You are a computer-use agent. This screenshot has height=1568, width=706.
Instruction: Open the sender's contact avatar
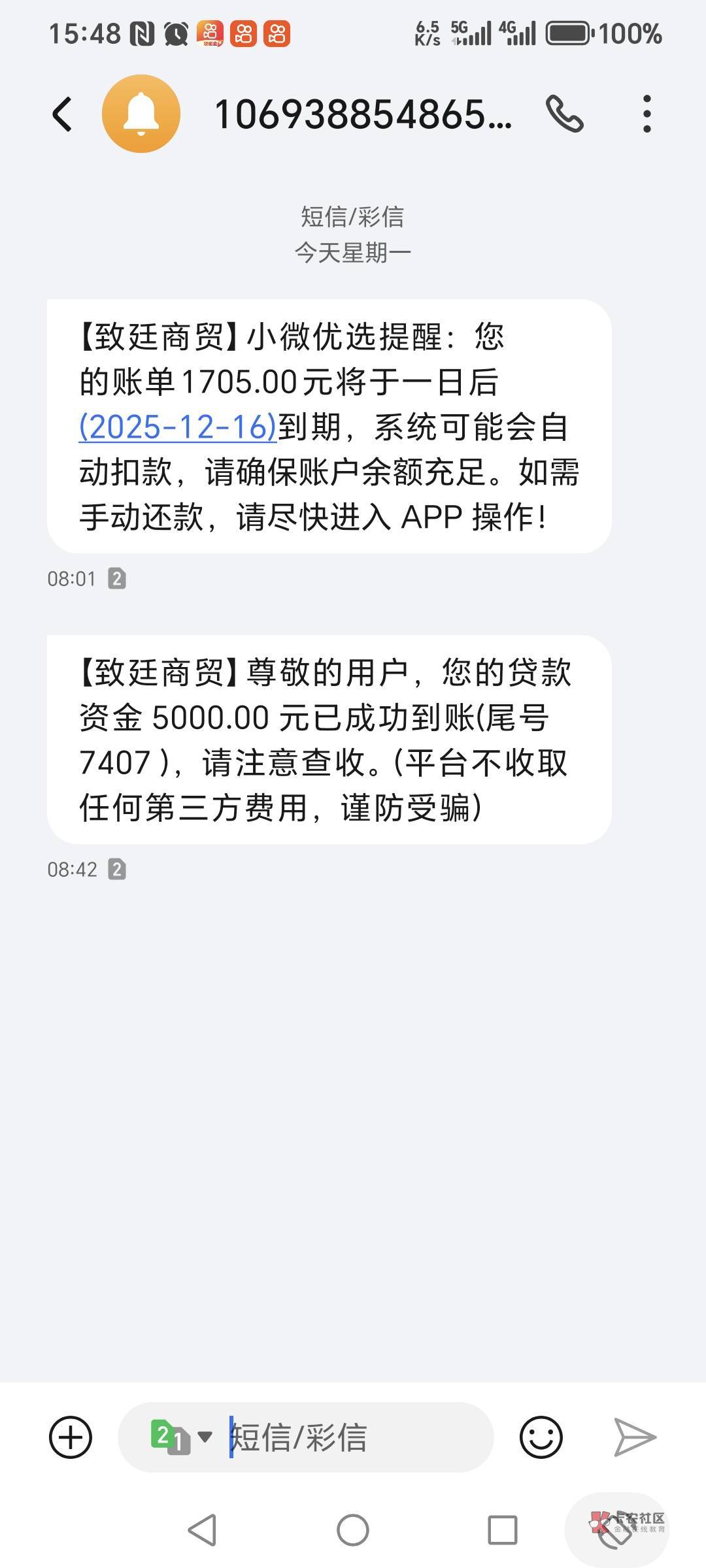(141, 114)
